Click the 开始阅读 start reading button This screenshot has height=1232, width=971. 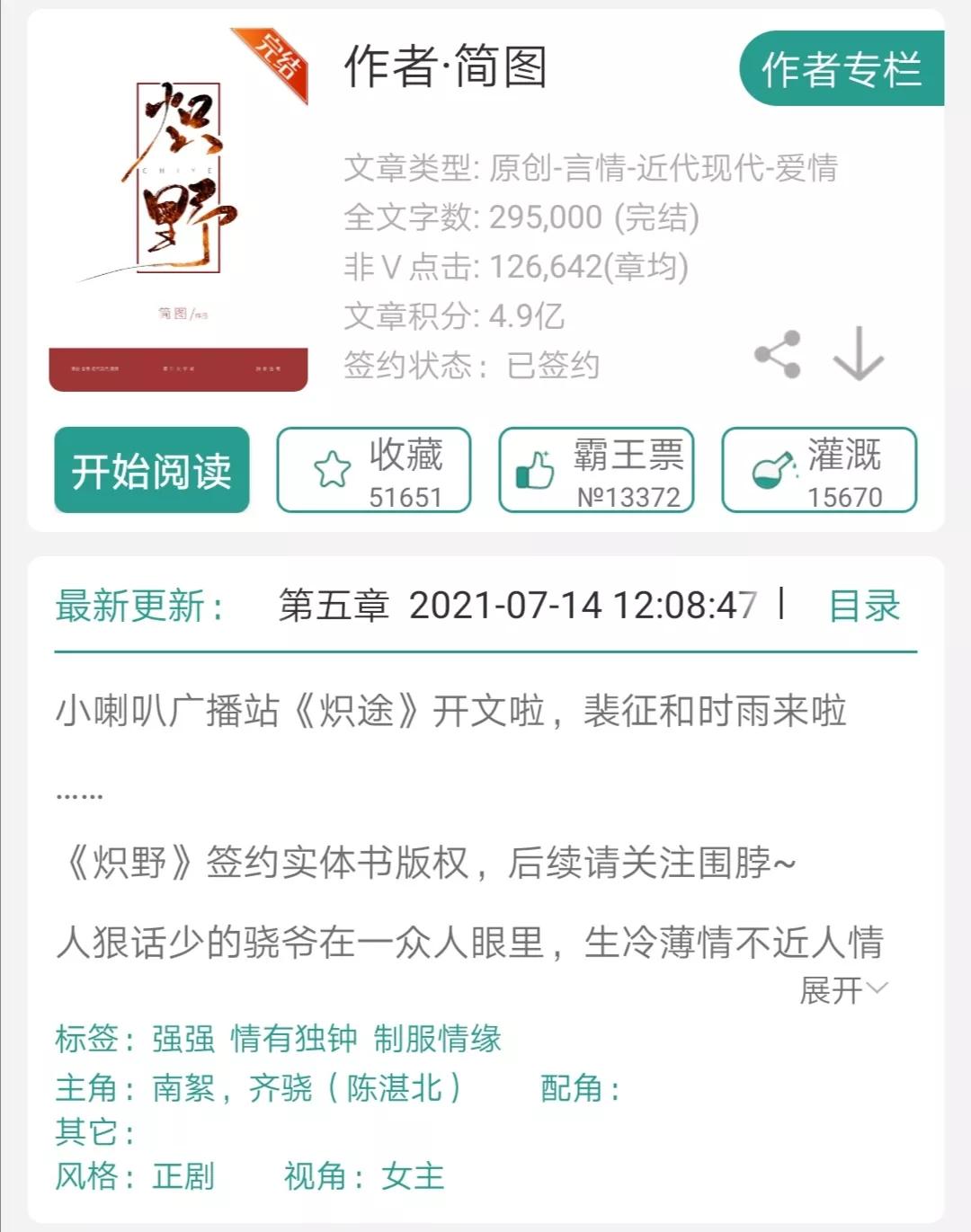151,471
